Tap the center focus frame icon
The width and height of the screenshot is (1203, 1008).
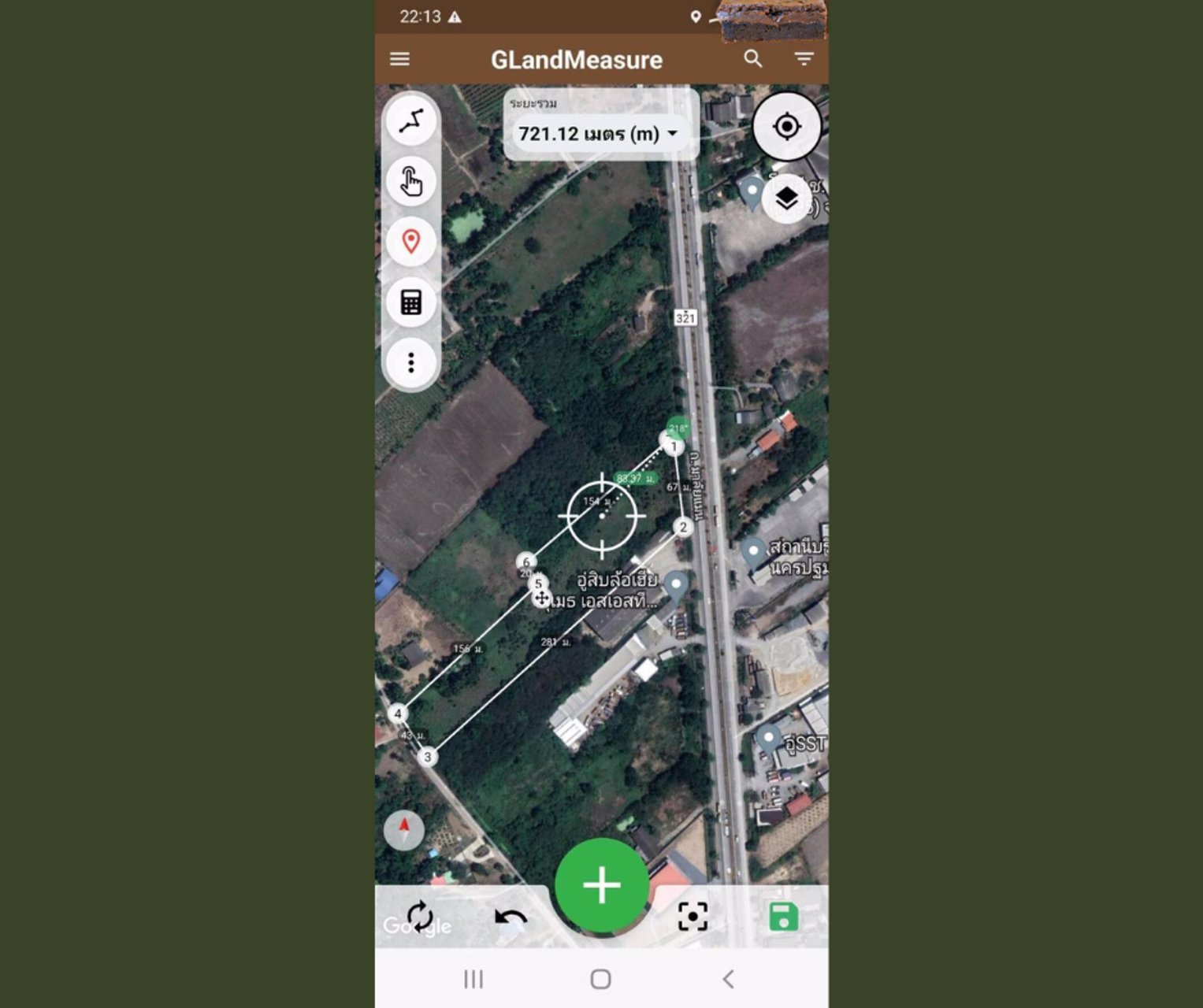692,917
